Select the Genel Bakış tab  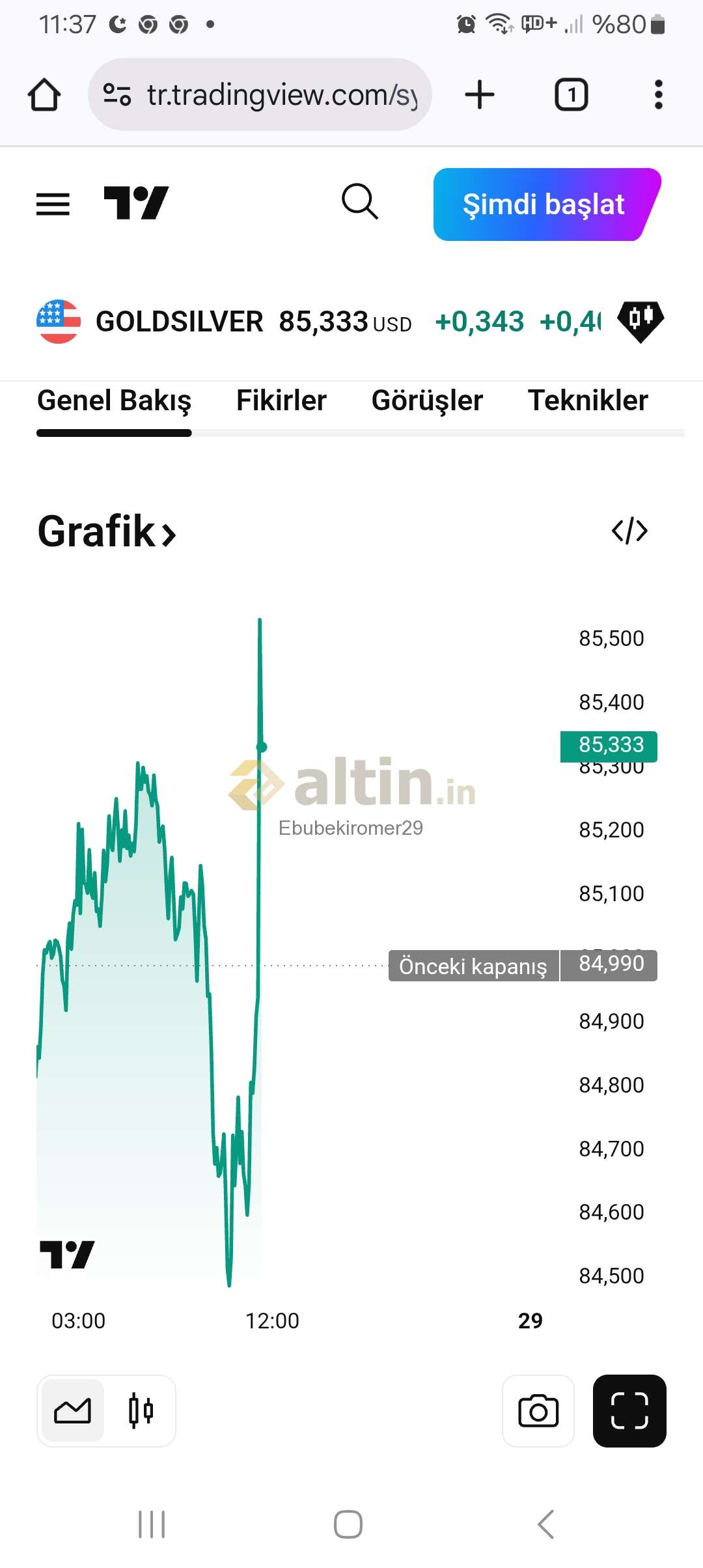click(x=114, y=400)
